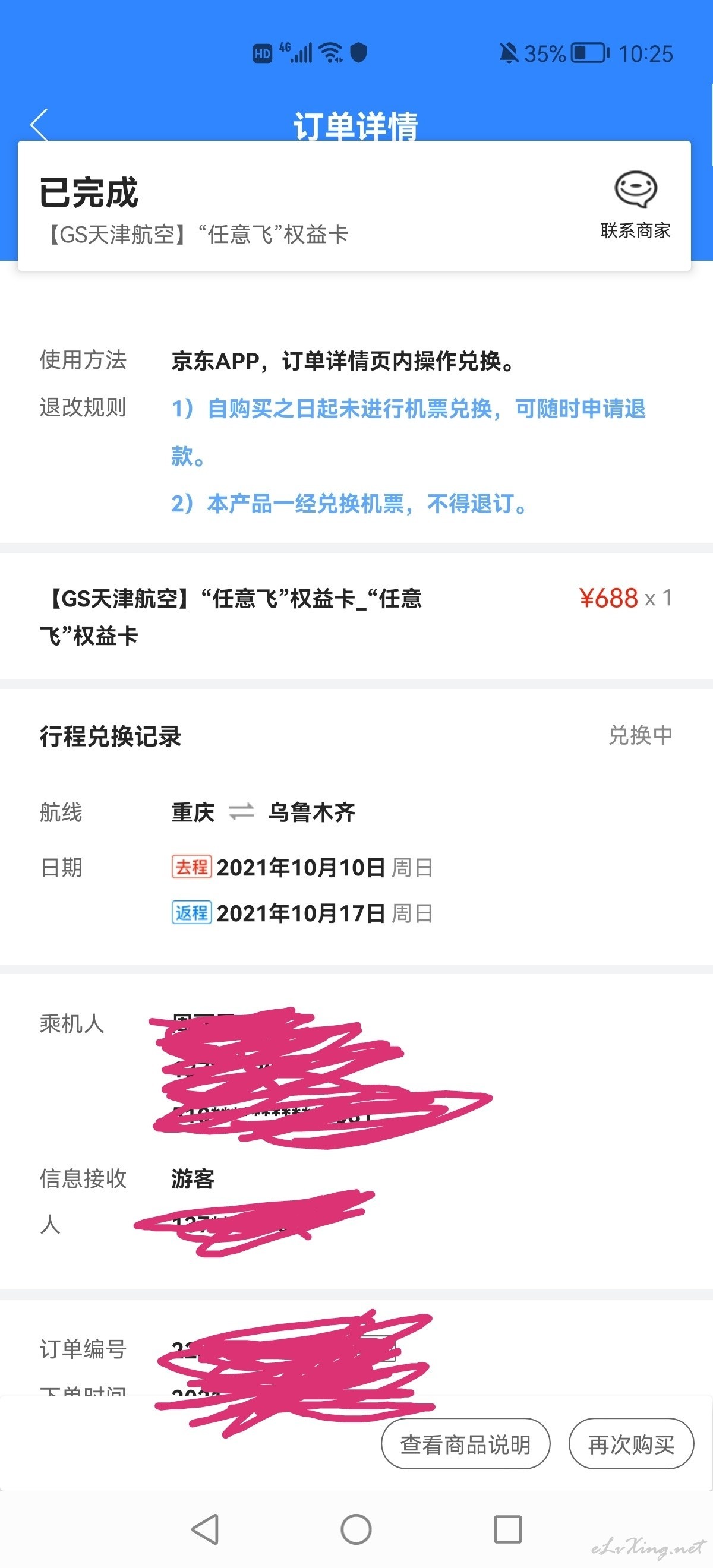Open 查看商品说明 button
The image size is (713, 1568).
point(465,1444)
